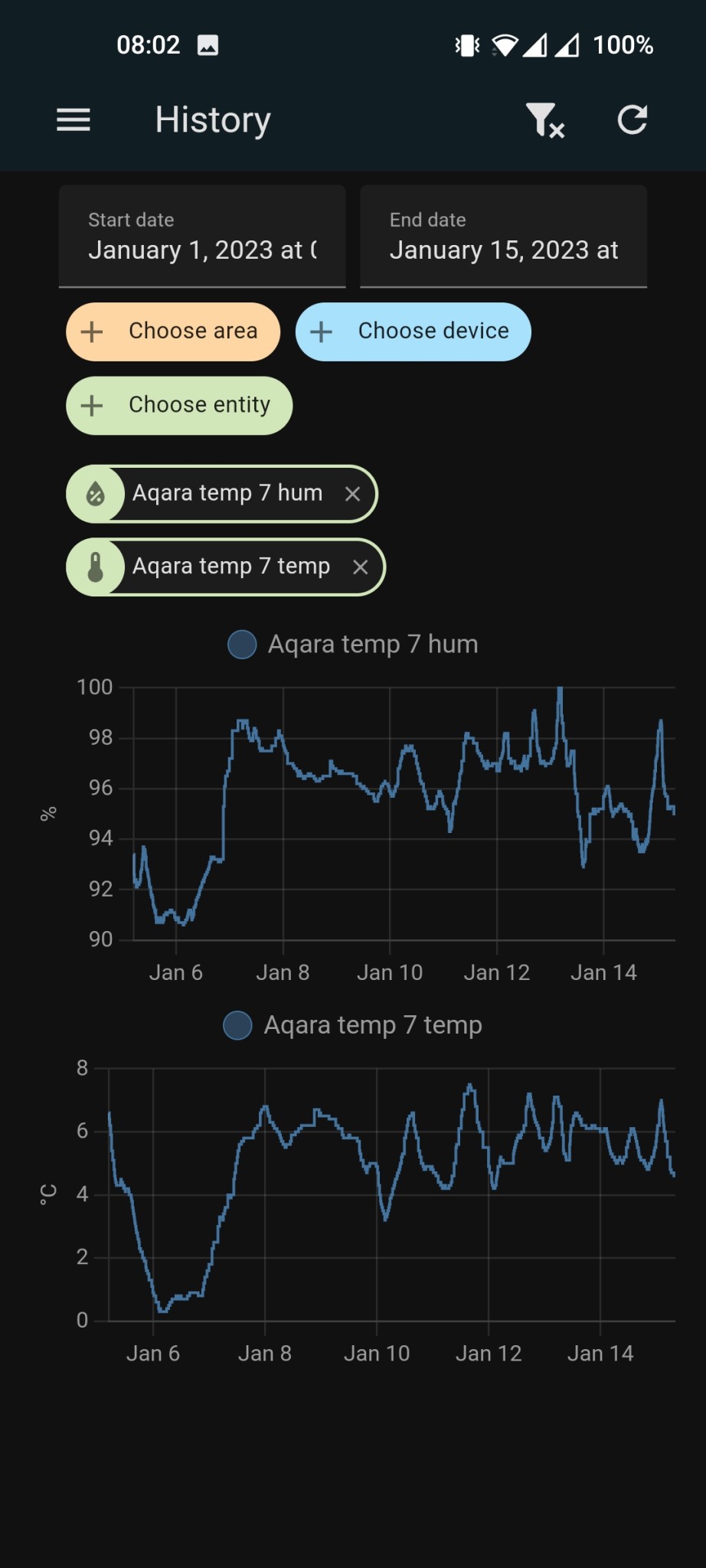Image resolution: width=706 pixels, height=1568 pixels.
Task: Change the end date field
Action: (x=503, y=237)
